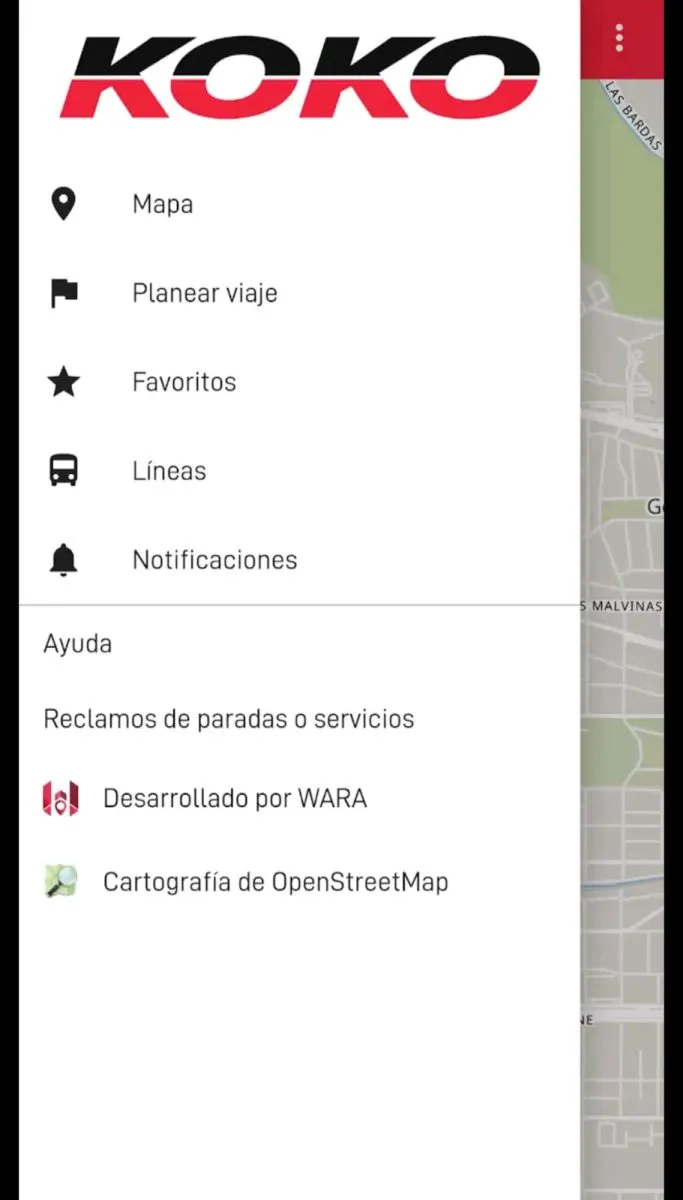
Task: Open Cartografía de OpenStreetMap
Action: [x=275, y=882]
